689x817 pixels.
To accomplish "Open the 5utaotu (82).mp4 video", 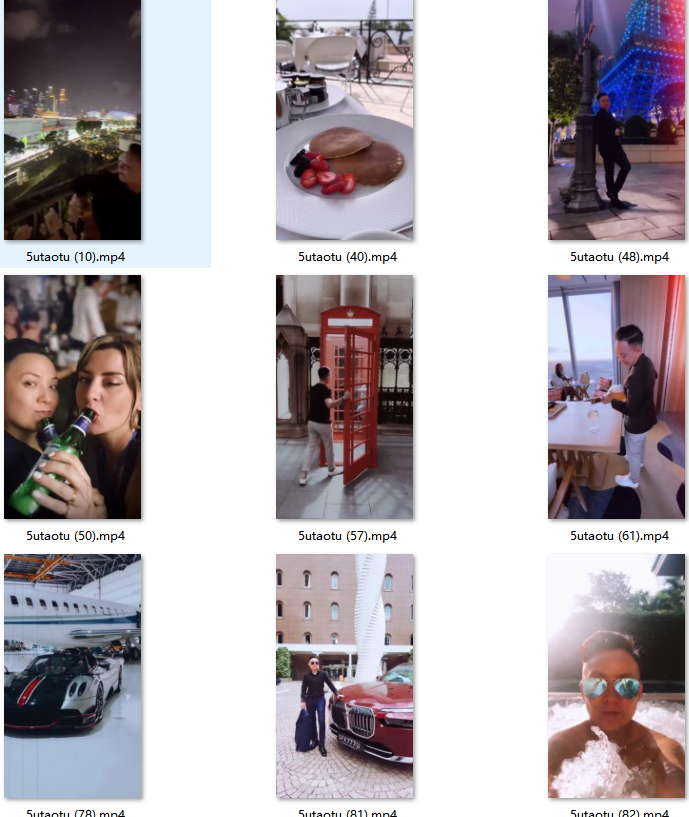I will 617,676.
